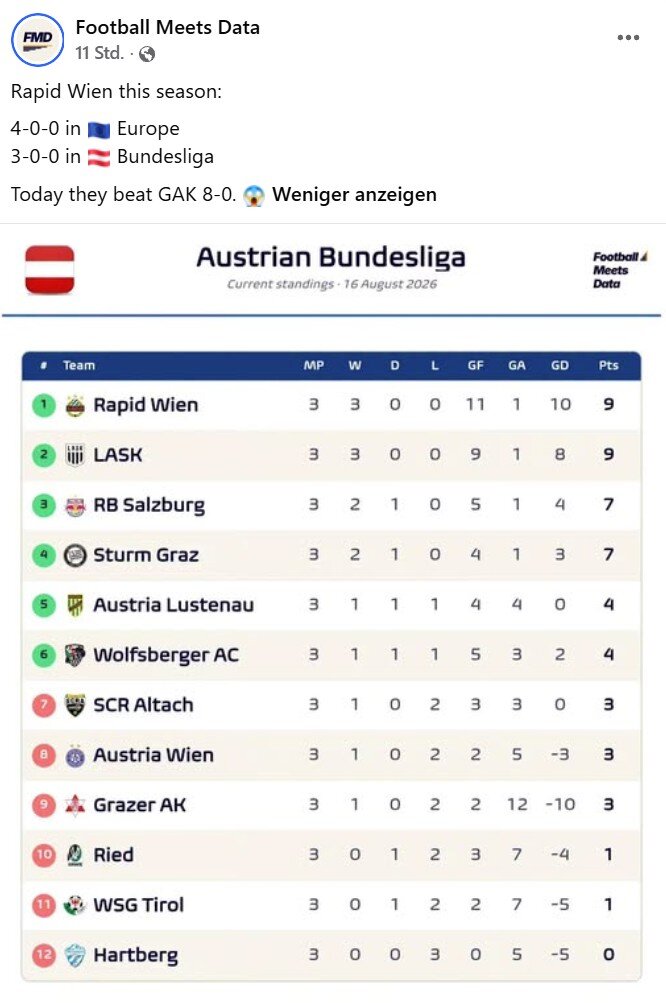The height and width of the screenshot is (1003, 666).
Task: Open the post's three-dot options menu
Action: (628, 38)
